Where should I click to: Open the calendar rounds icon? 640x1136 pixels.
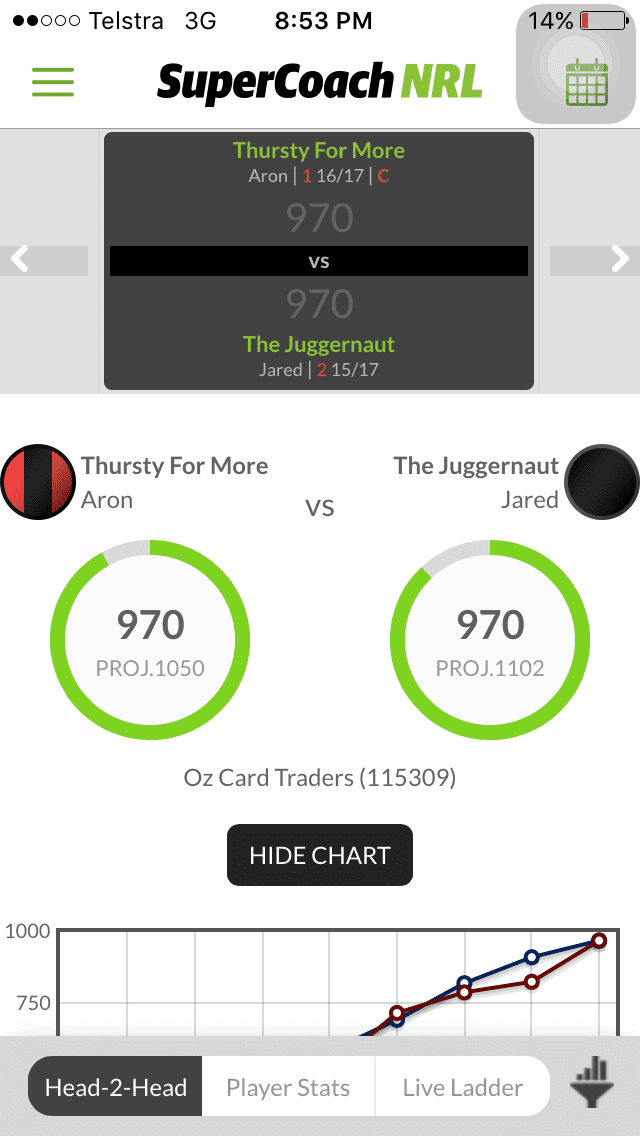tap(586, 82)
